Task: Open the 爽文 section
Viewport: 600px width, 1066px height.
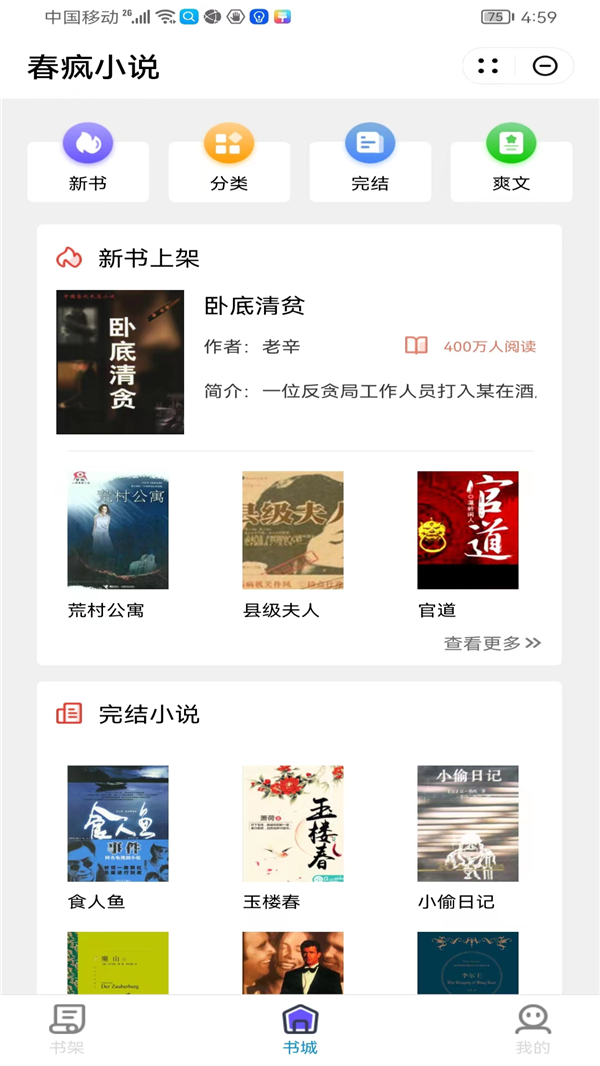Action: (511, 160)
